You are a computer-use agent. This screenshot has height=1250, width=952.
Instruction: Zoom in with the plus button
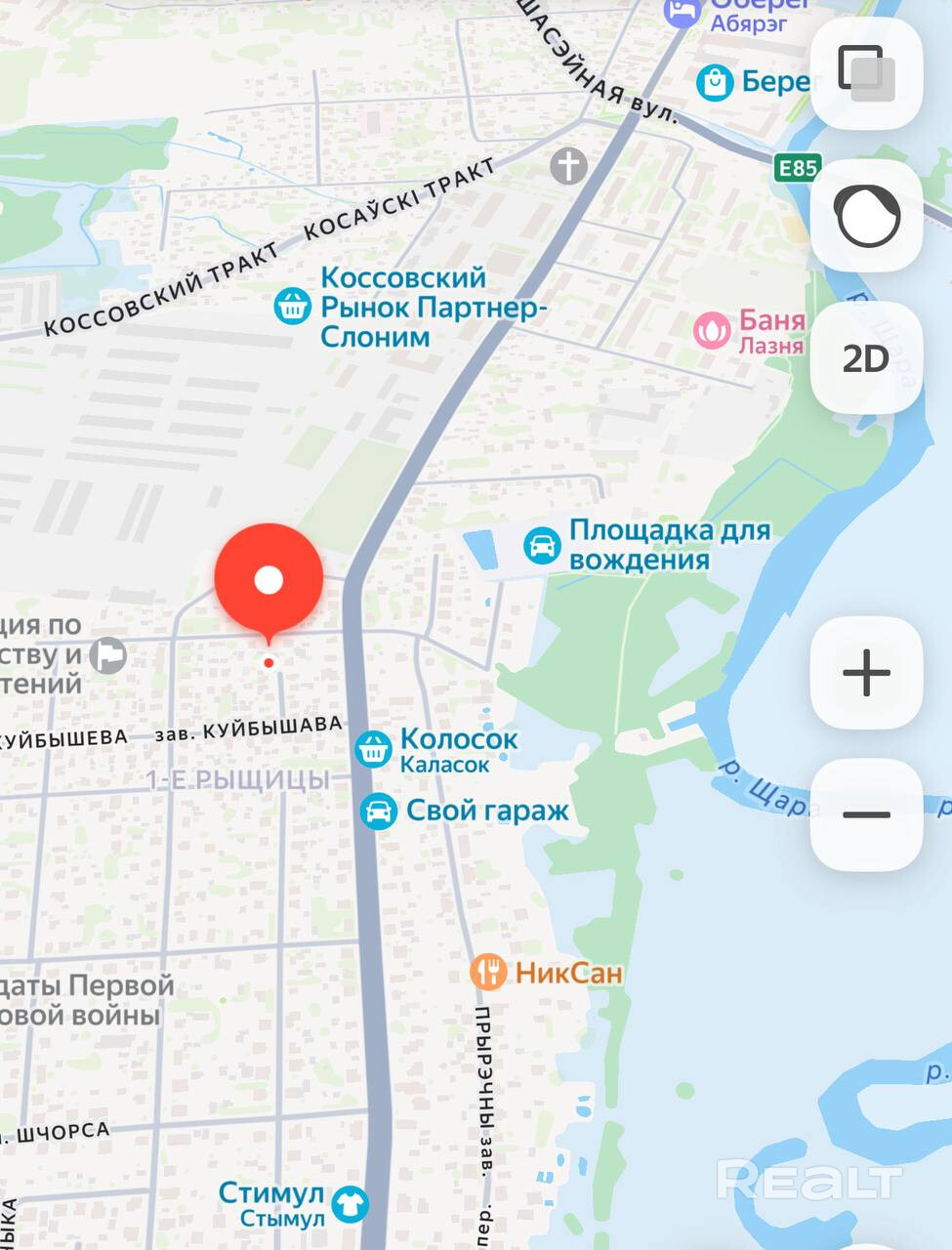[866, 673]
